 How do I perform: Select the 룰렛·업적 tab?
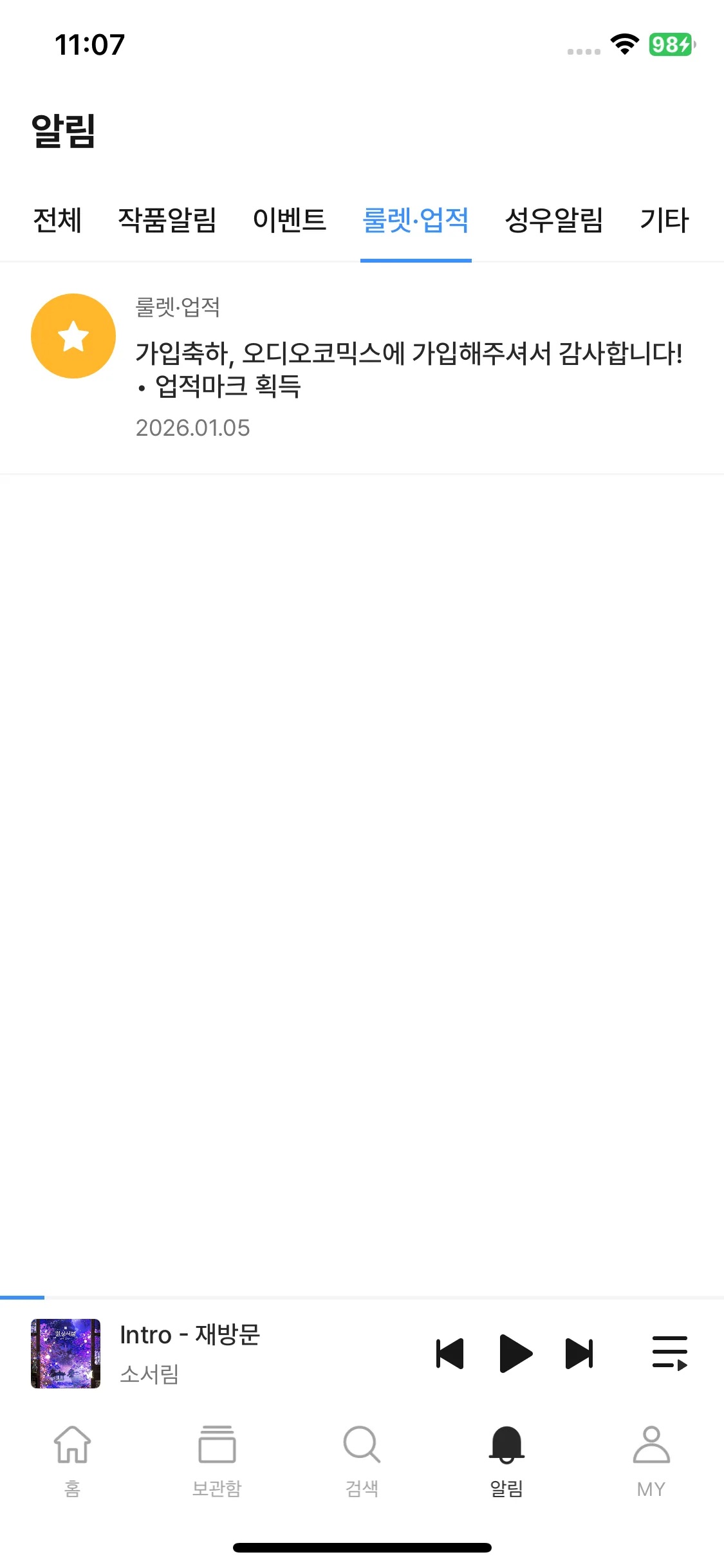coord(416,220)
